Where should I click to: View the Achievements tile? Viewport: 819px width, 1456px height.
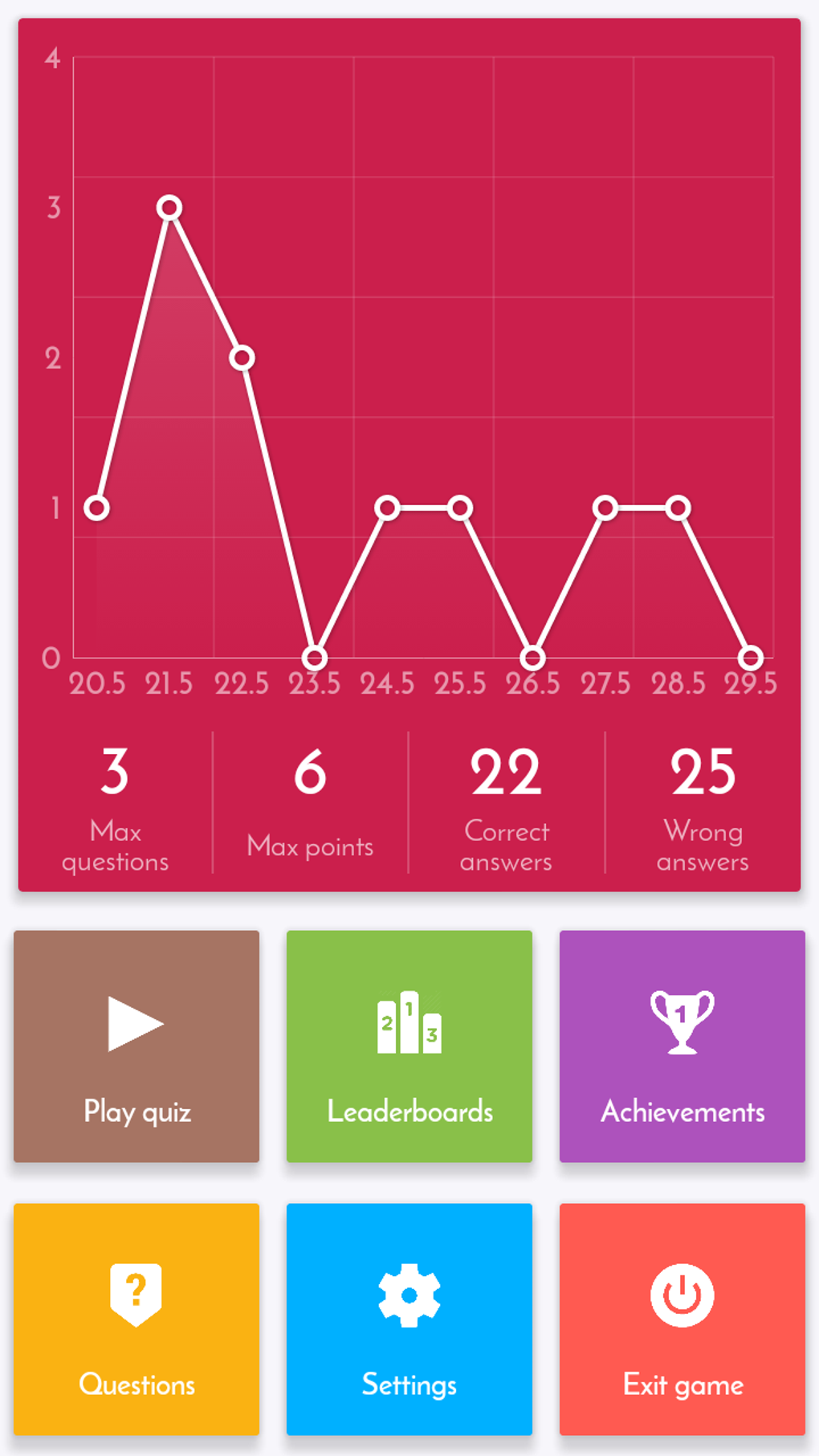pyautogui.click(x=682, y=1046)
